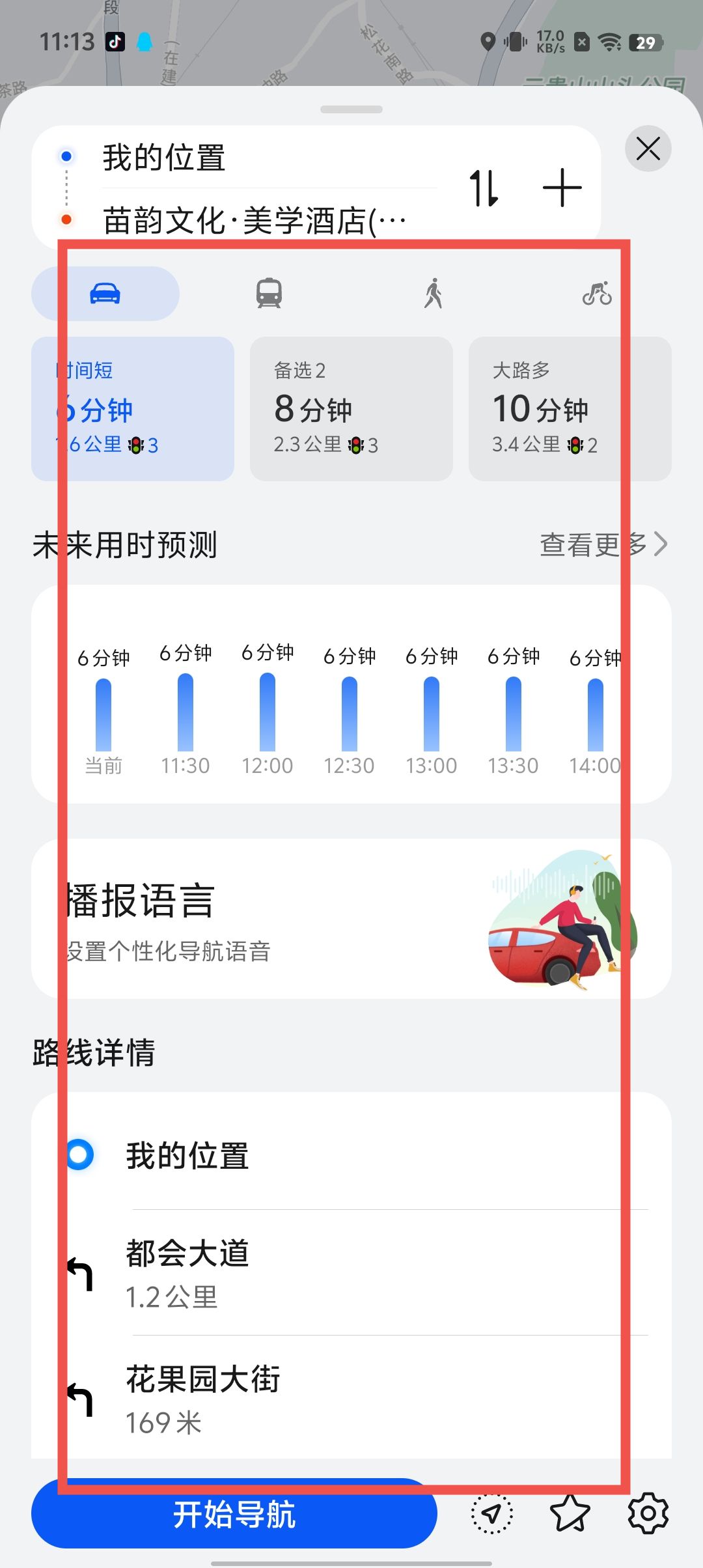Tap the simulated navigation arrow icon
The height and width of the screenshot is (1568, 703).
(491, 1514)
